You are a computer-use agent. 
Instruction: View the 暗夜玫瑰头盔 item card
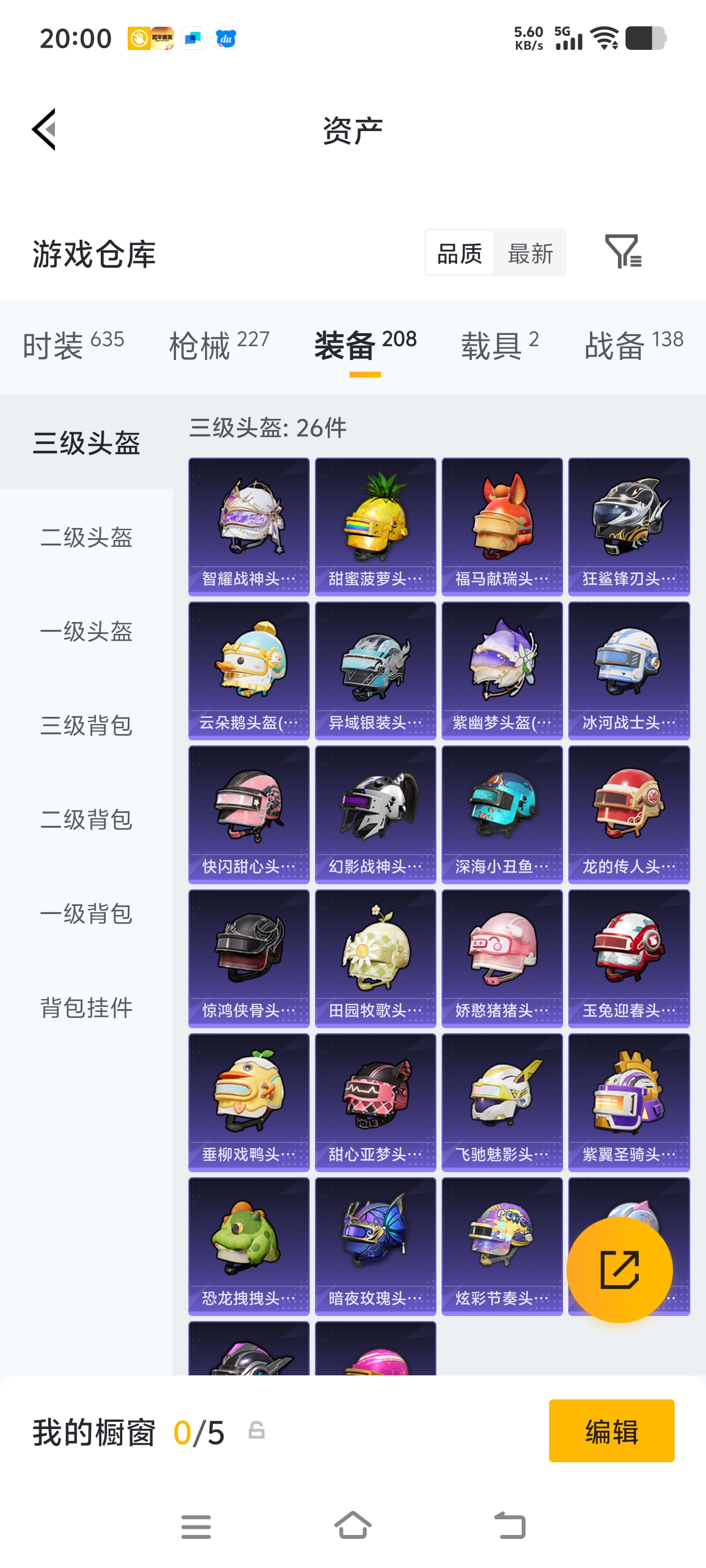(x=375, y=1245)
